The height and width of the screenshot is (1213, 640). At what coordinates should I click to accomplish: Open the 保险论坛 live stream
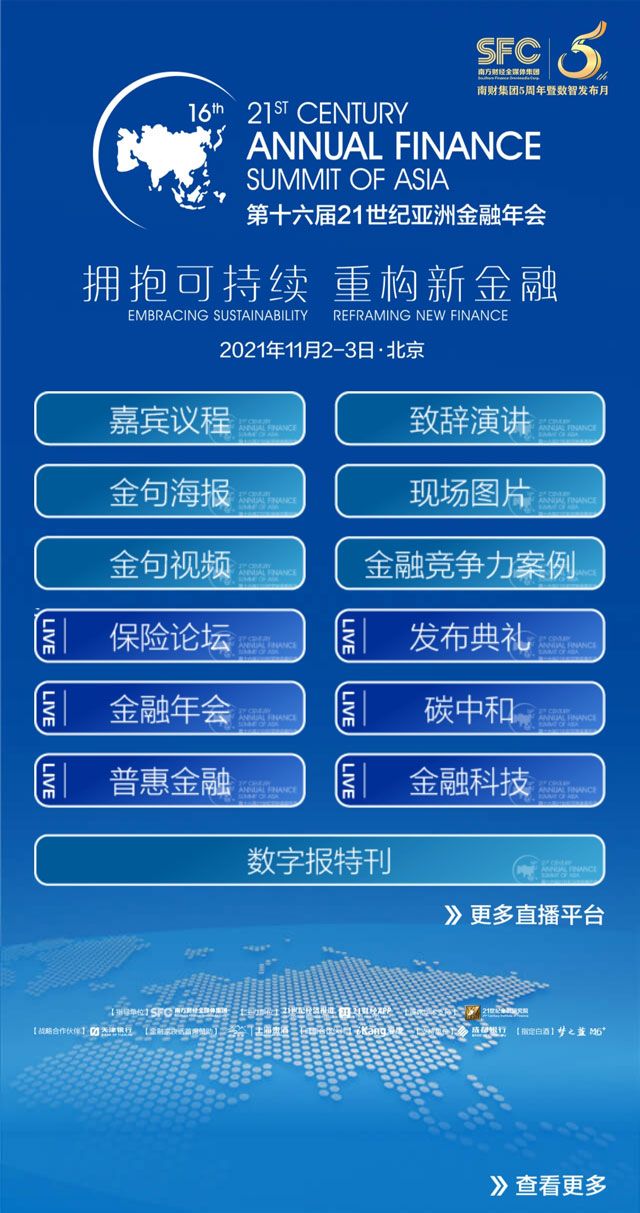[x=170, y=635]
